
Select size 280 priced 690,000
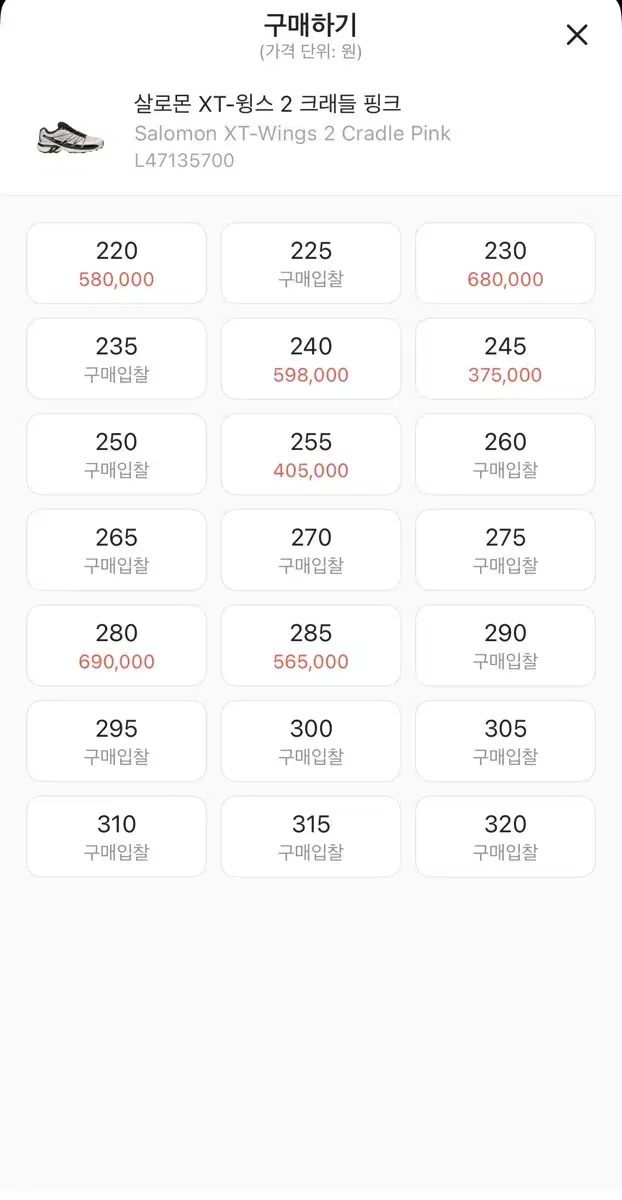click(116, 646)
